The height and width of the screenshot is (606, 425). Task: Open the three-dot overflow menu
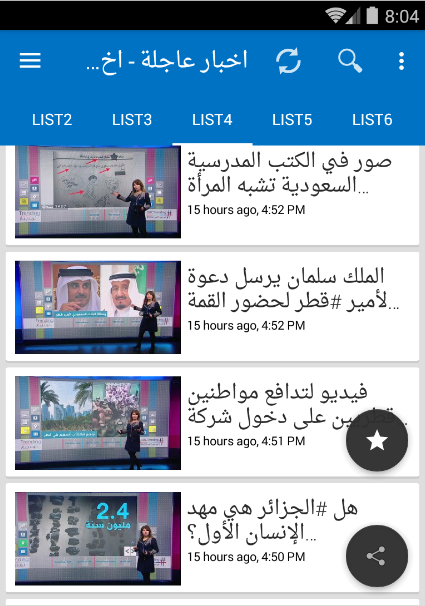(401, 61)
